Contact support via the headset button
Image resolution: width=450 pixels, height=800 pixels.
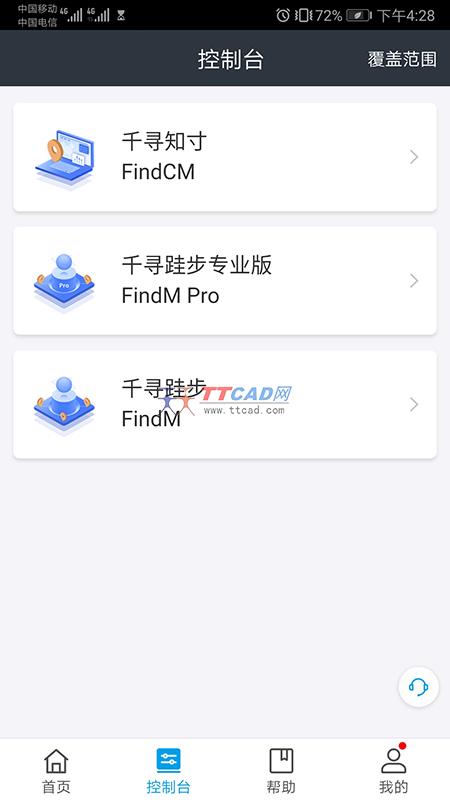418,687
